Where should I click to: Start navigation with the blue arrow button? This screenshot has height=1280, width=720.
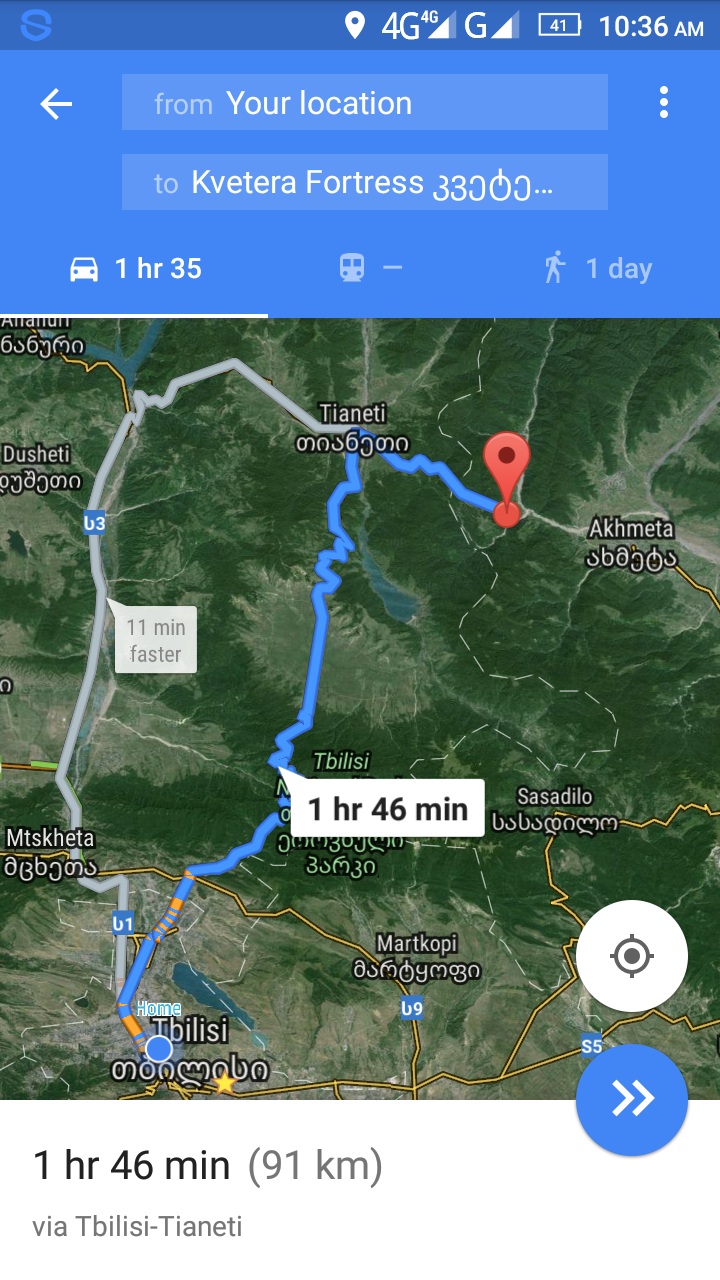click(631, 1099)
